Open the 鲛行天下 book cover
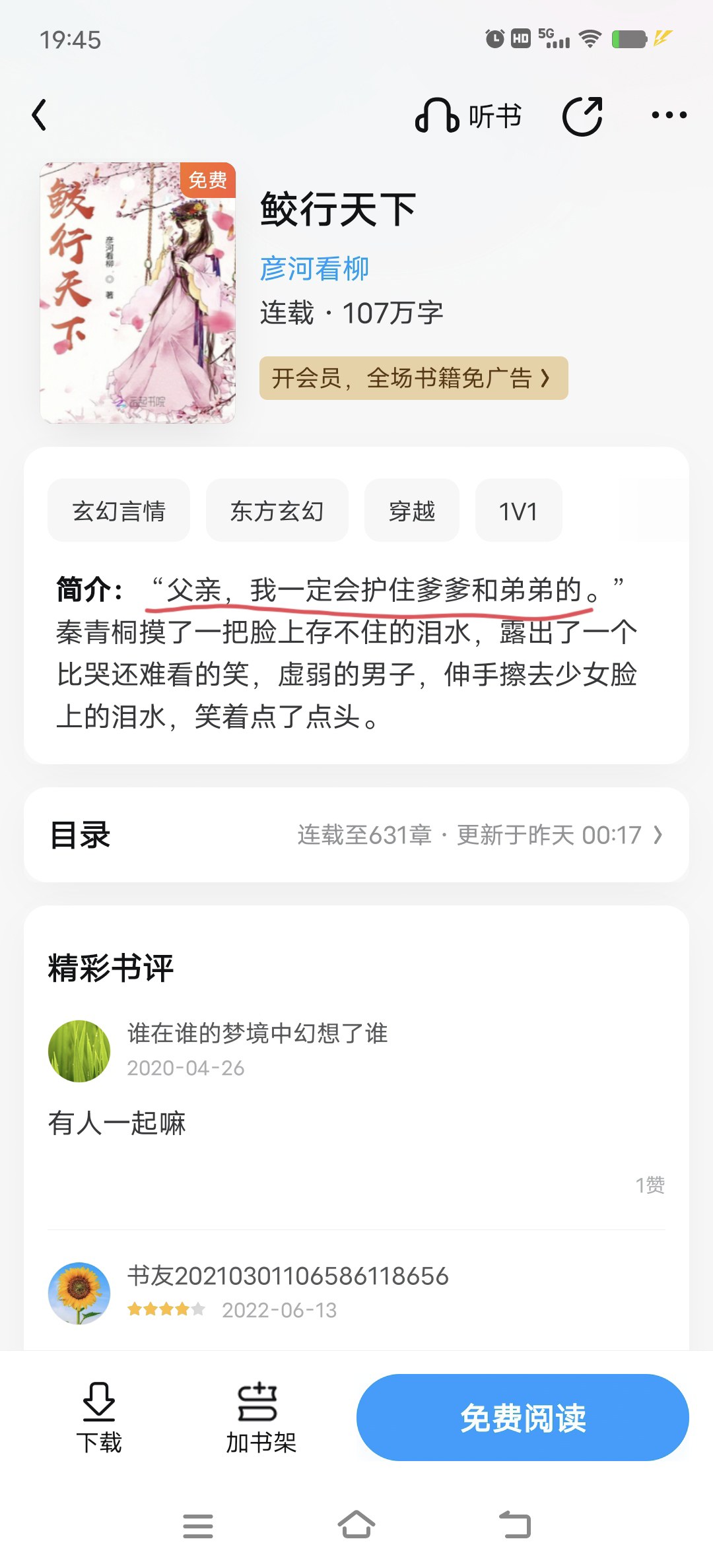713x1568 pixels. pos(137,292)
